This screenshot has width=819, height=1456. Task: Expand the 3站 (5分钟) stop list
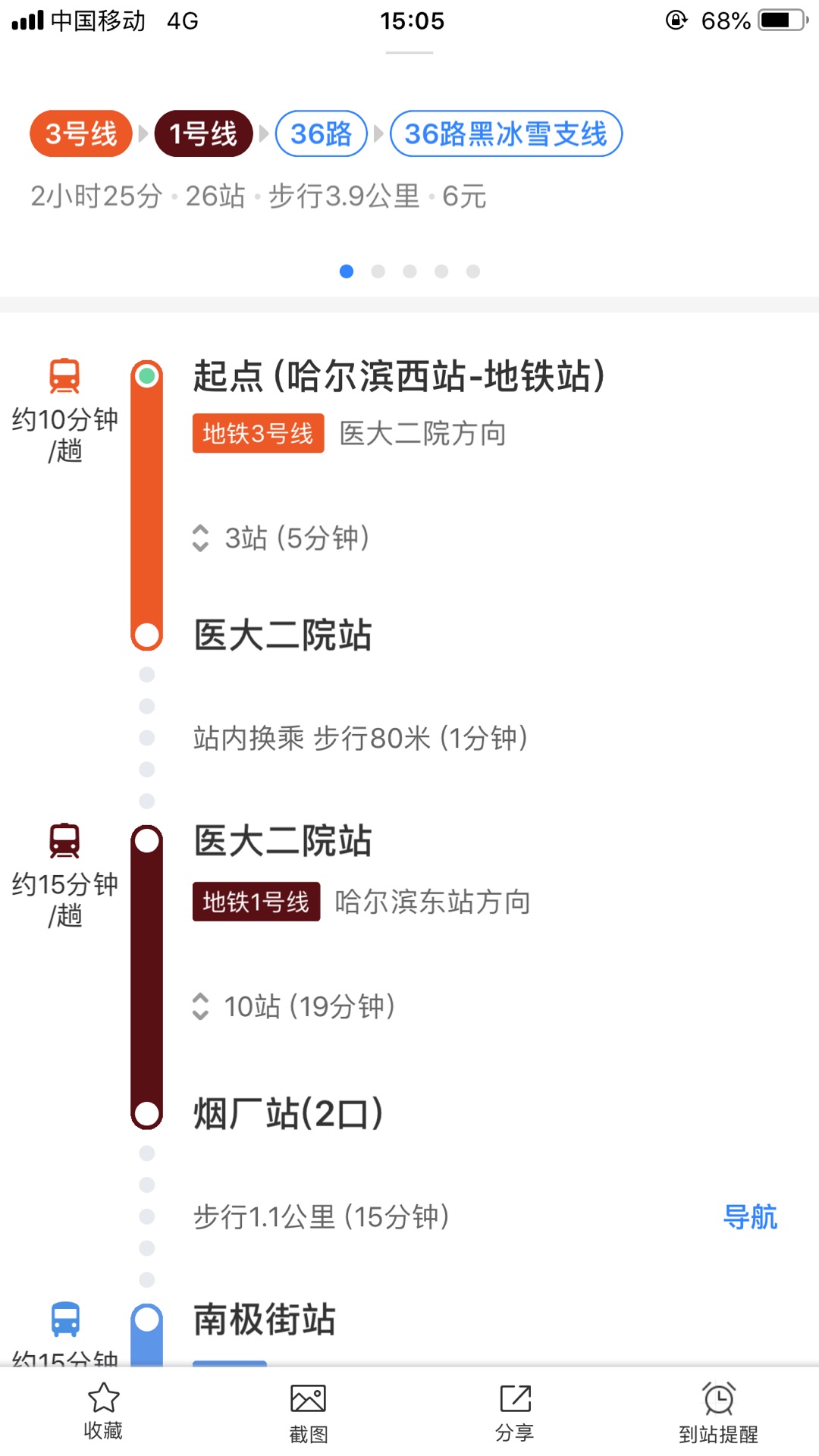[x=281, y=538]
